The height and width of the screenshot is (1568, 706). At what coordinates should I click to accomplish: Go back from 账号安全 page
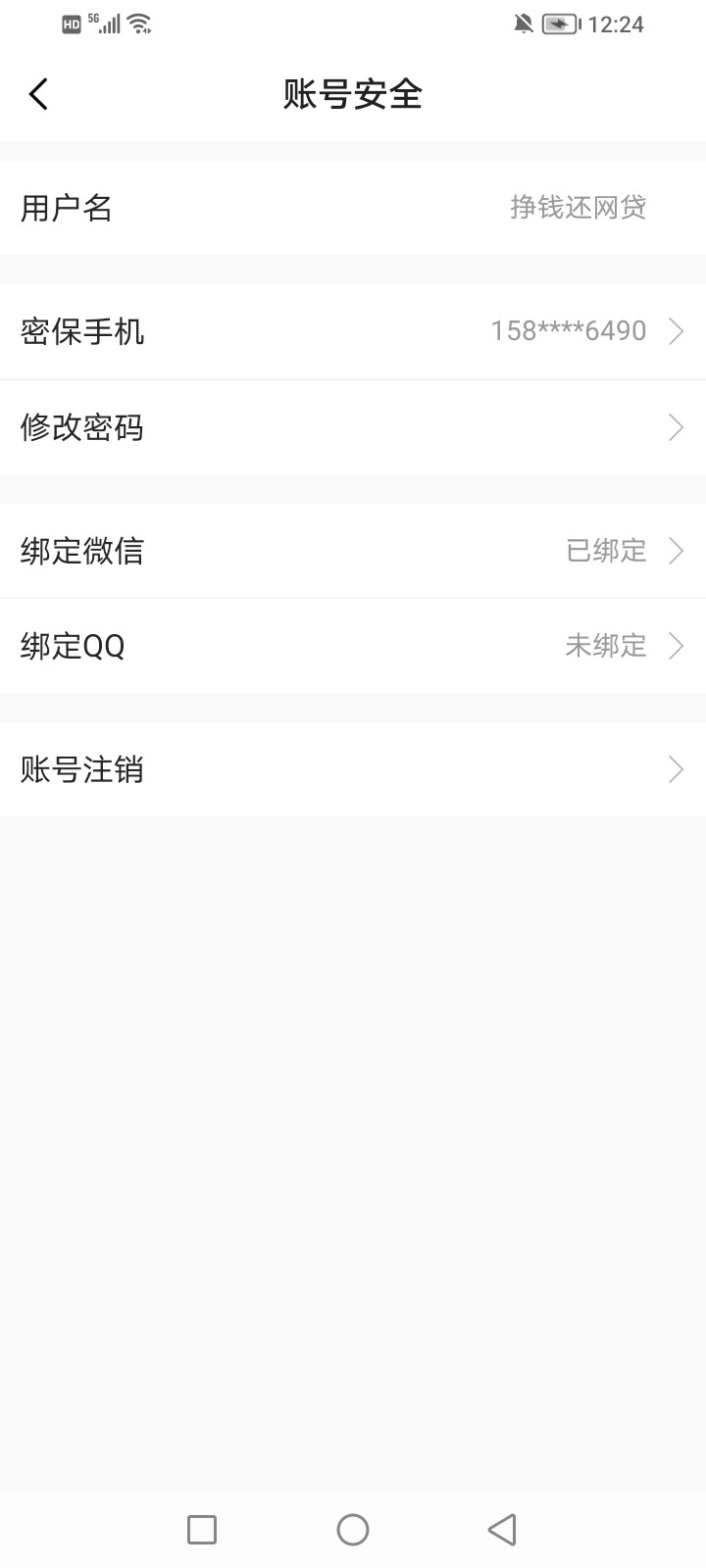click(38, 95)
